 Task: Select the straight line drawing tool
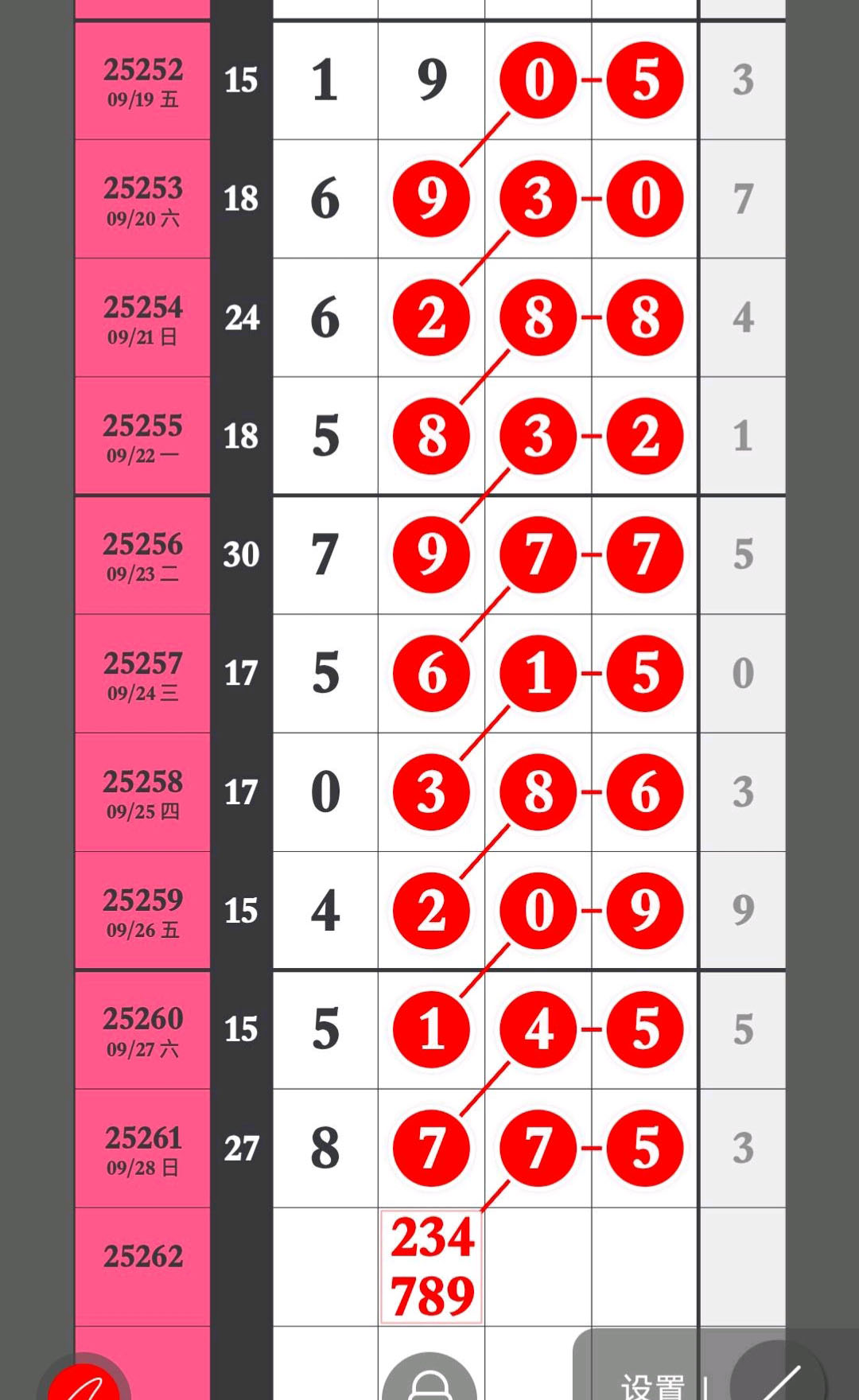778,1375
